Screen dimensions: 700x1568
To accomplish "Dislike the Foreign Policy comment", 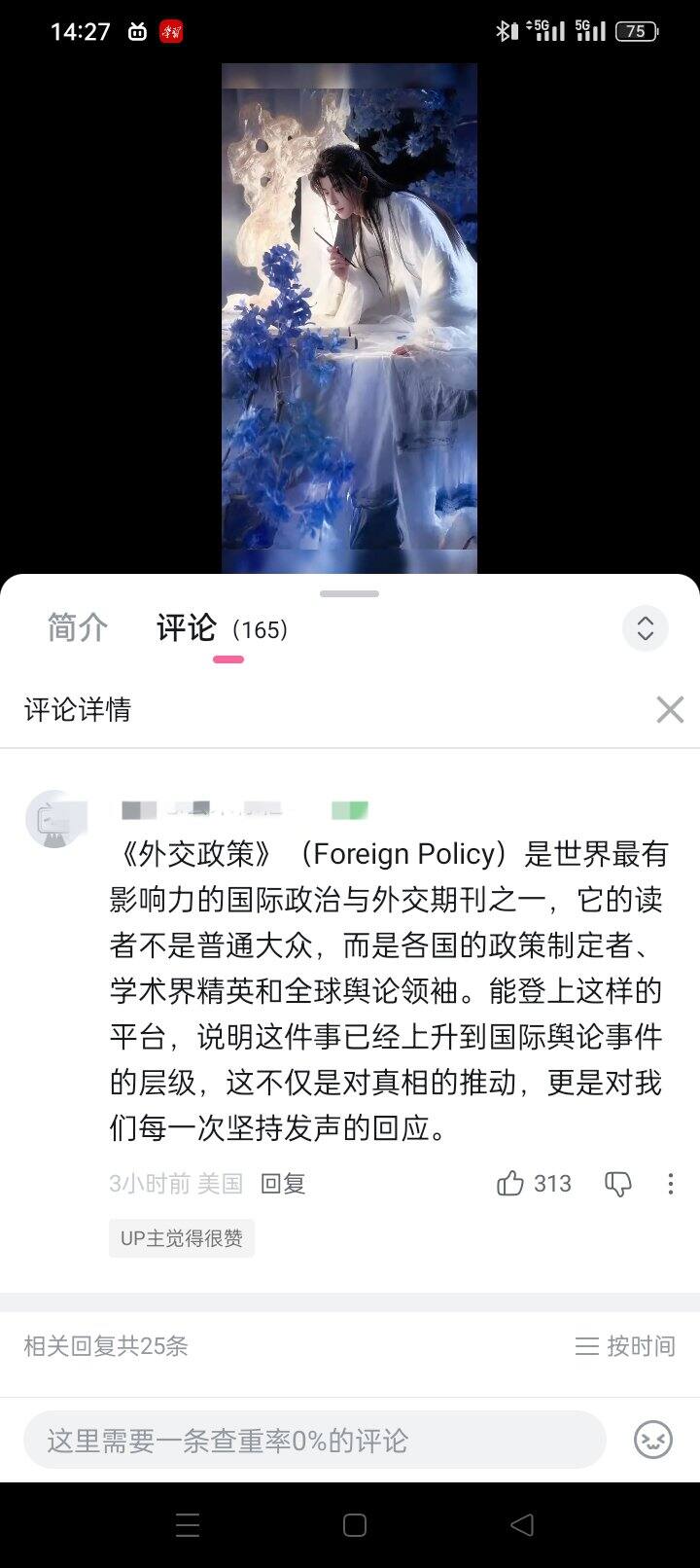I will point(618,1184).
